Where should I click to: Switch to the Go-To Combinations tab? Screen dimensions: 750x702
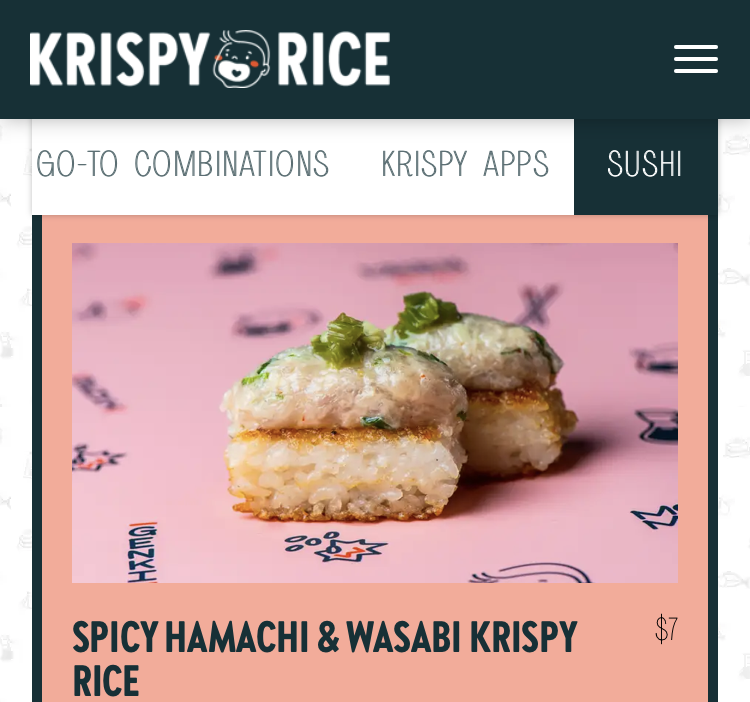[x=182, y=164]
